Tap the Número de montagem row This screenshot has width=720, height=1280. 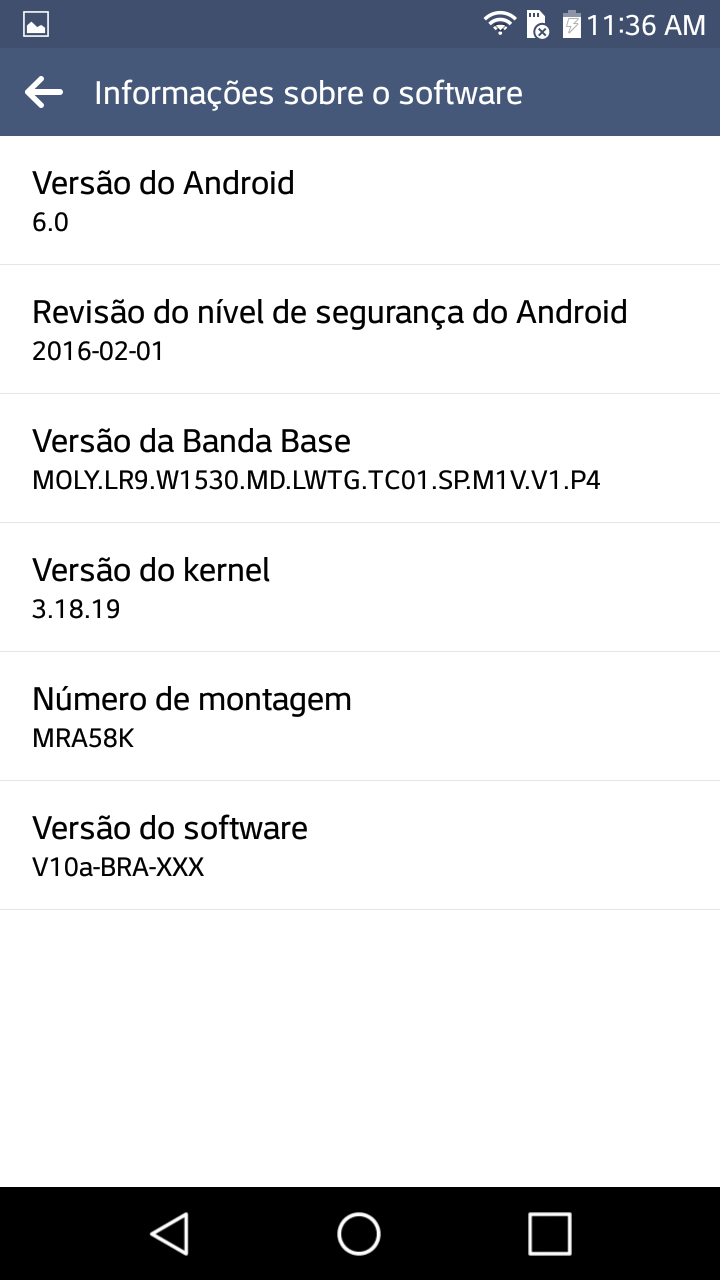pyautogui.click(x=360, y=716)
